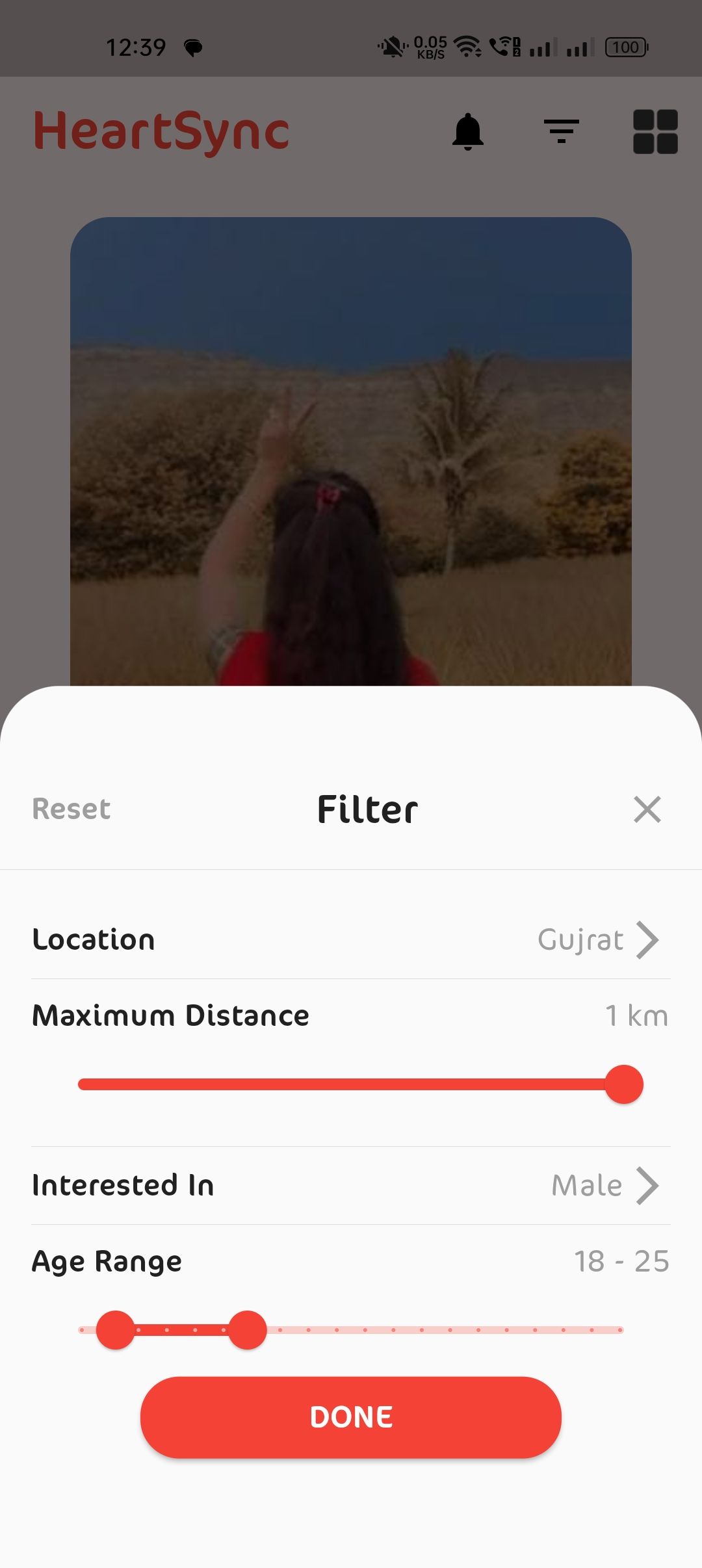
Task: Open the Location row showing Gujrat
Action: [x=351, y=940]
